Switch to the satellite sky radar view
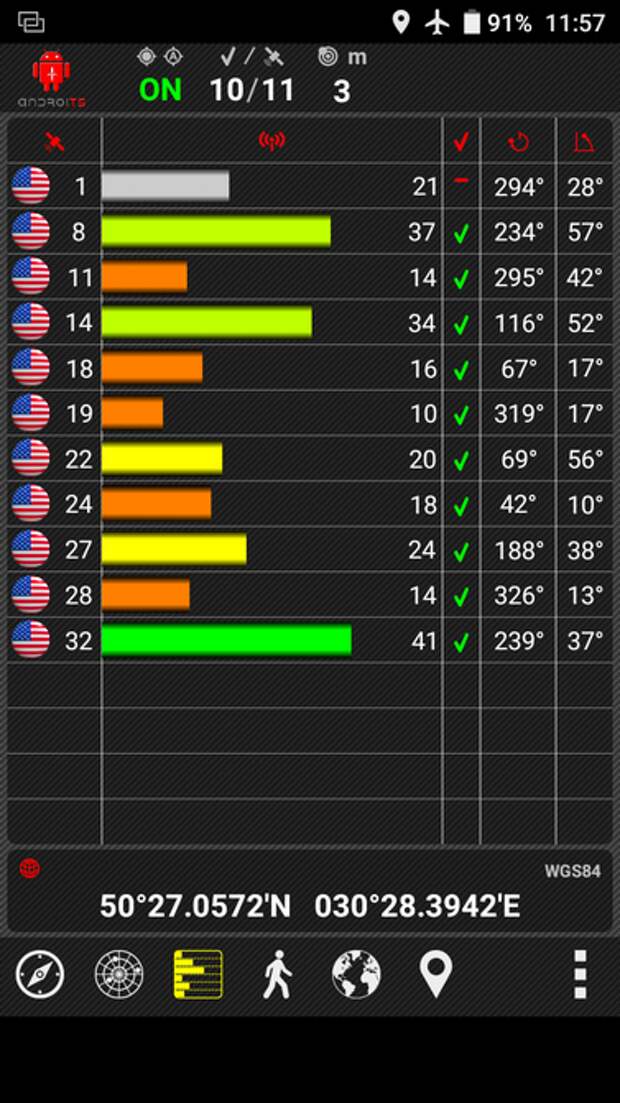The height and width of the screenshot is (1103, 620). 119,974
